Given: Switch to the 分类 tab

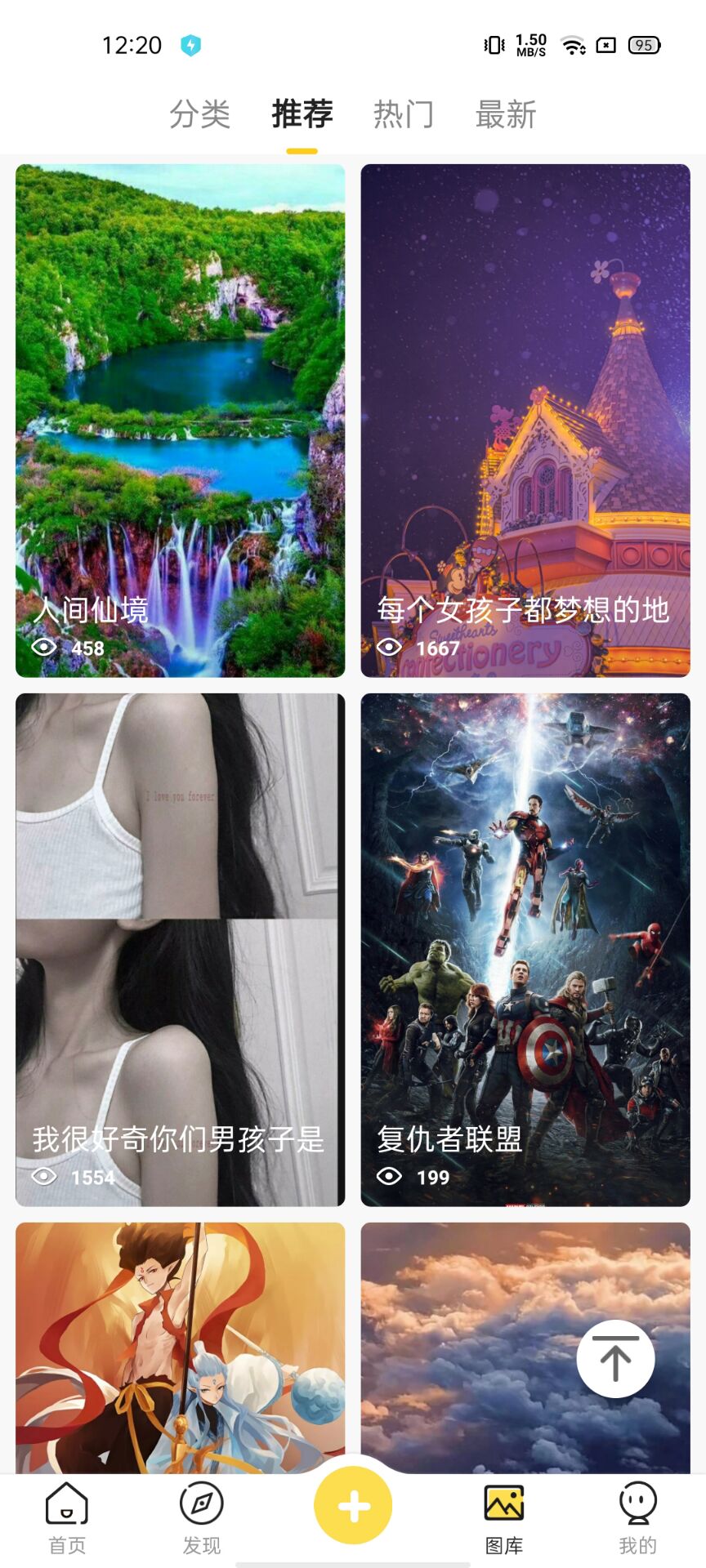Looking at the screenshot, I should click(x=200, y=114).
